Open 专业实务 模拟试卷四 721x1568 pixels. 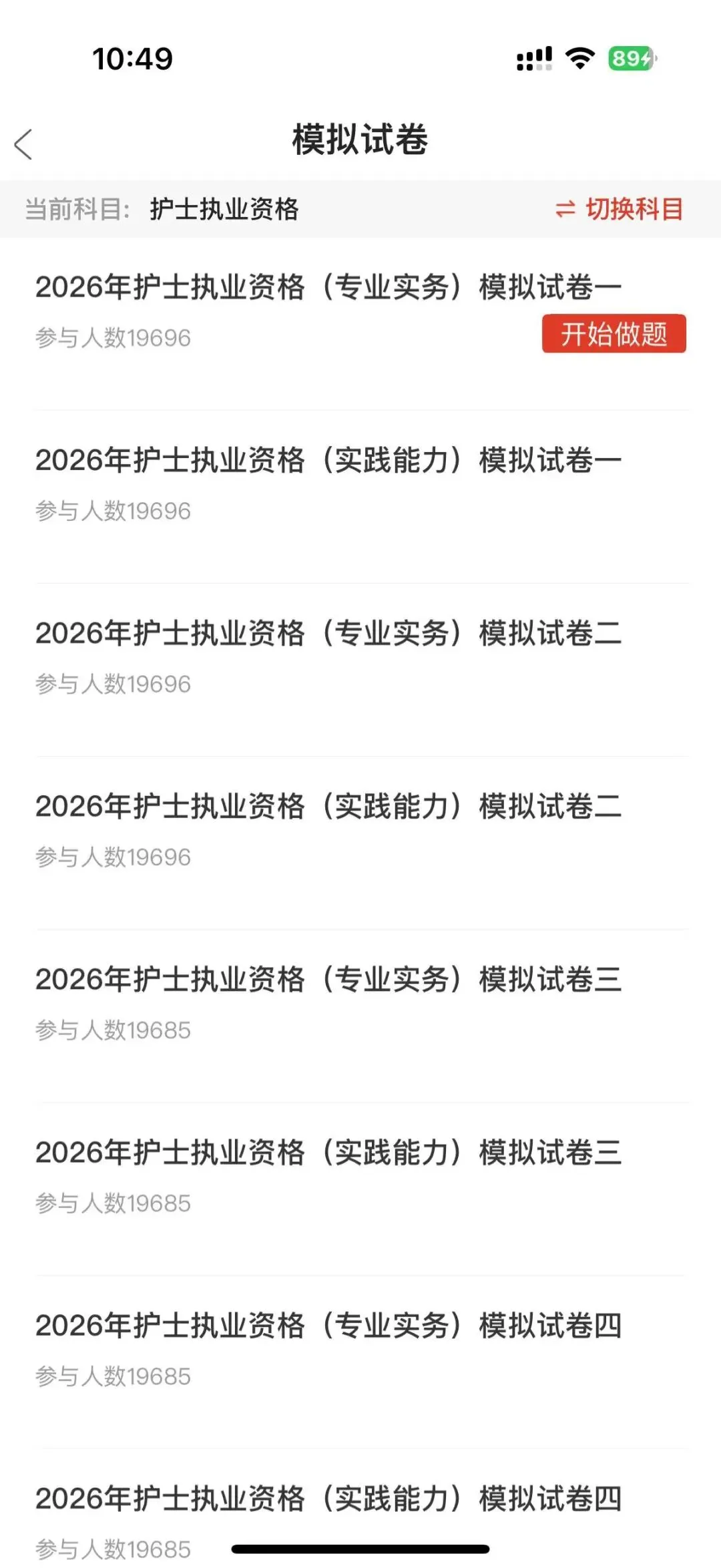[x=327, y=1326]
